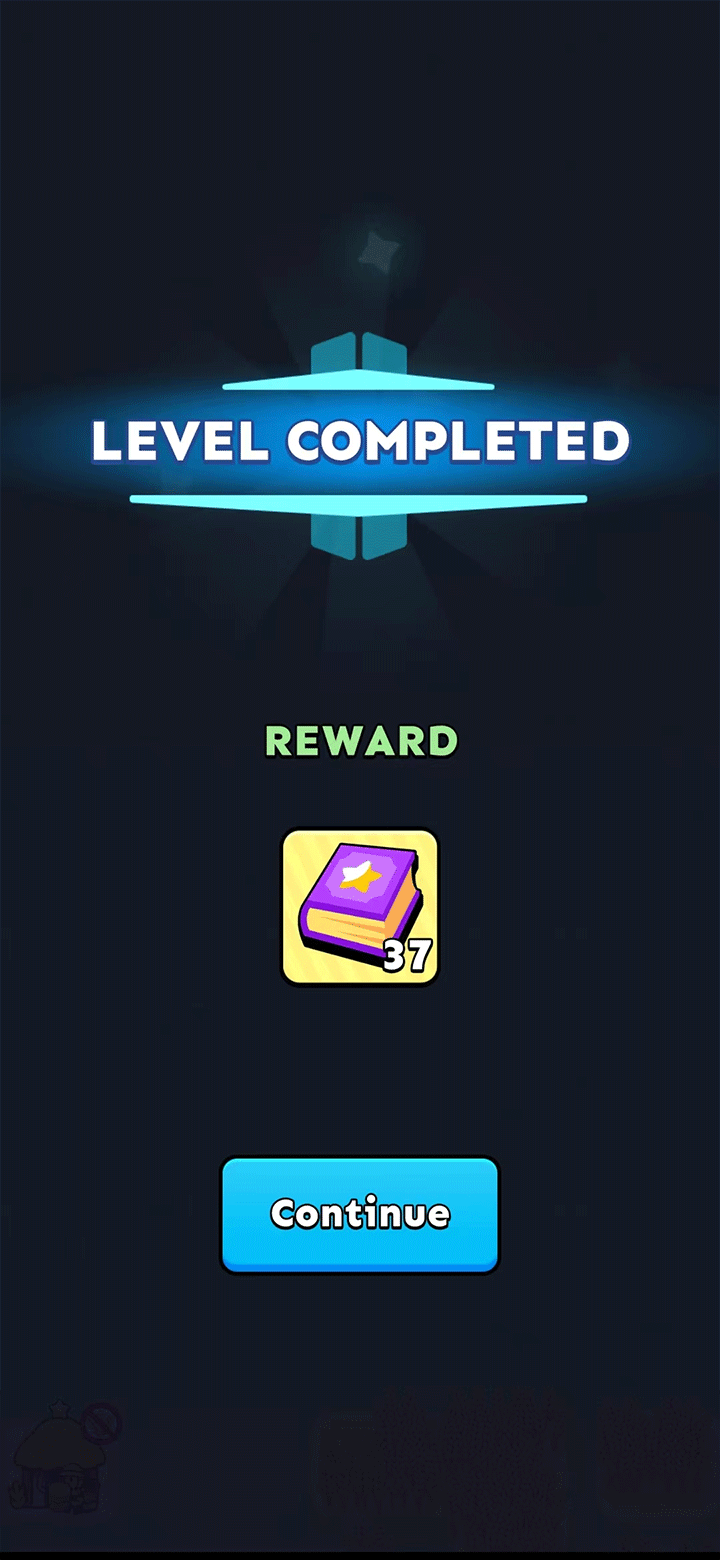
Task: Tap the Continue button
Action: [359, 1214]
